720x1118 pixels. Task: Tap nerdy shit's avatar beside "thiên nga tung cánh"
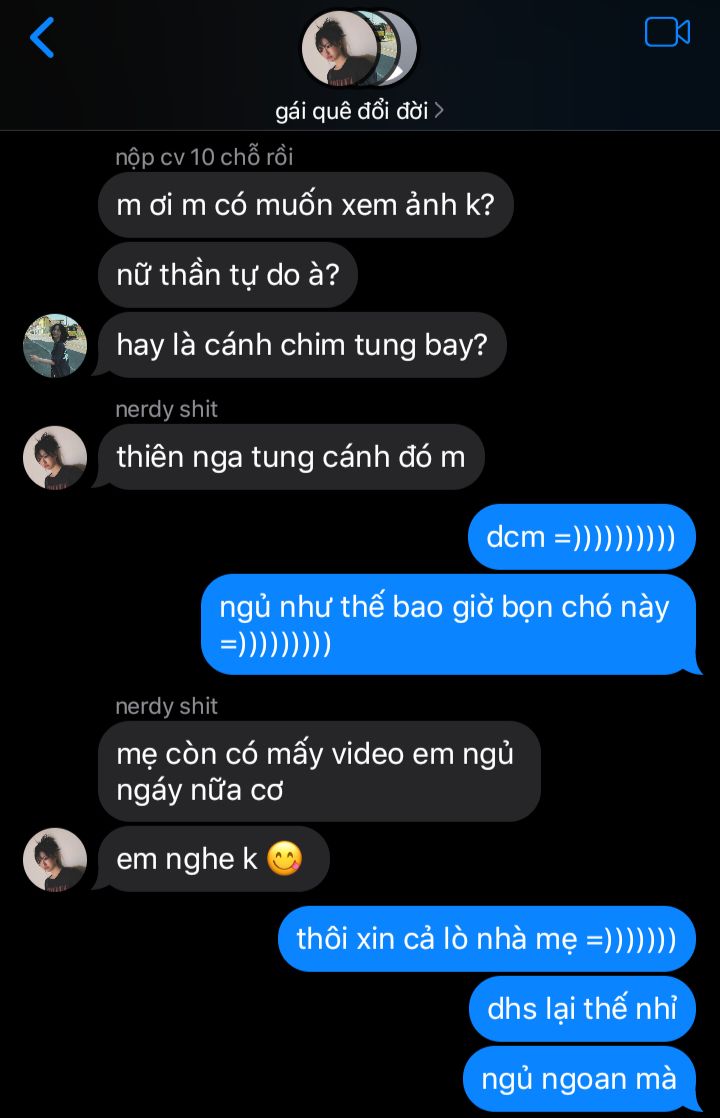coord(55,458)
